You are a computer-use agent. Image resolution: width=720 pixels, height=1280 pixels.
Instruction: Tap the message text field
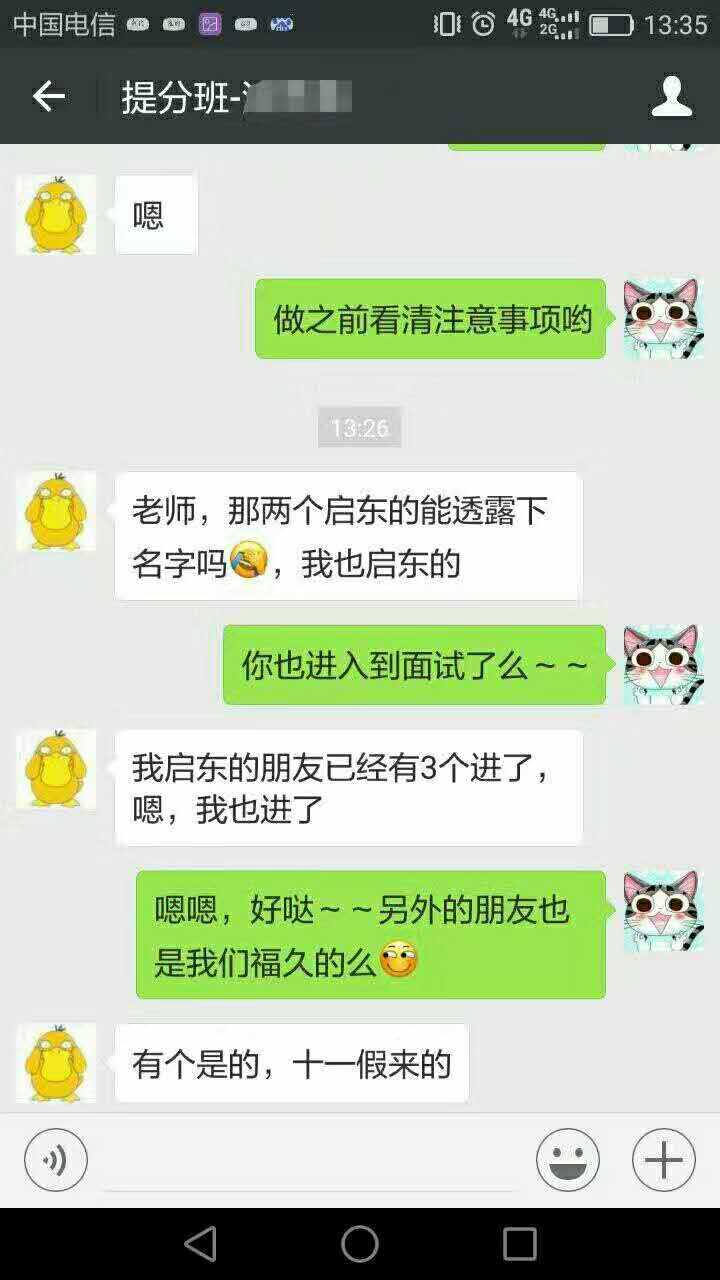(310, 1162)
